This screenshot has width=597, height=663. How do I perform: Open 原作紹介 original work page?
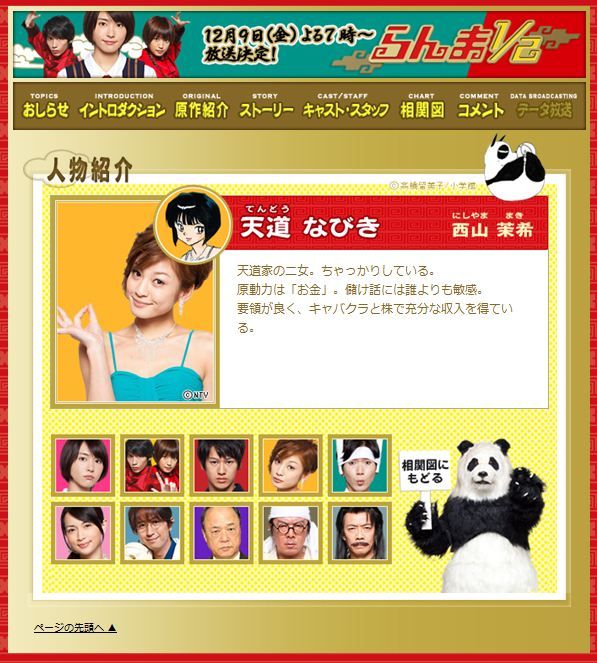point(202,106)
